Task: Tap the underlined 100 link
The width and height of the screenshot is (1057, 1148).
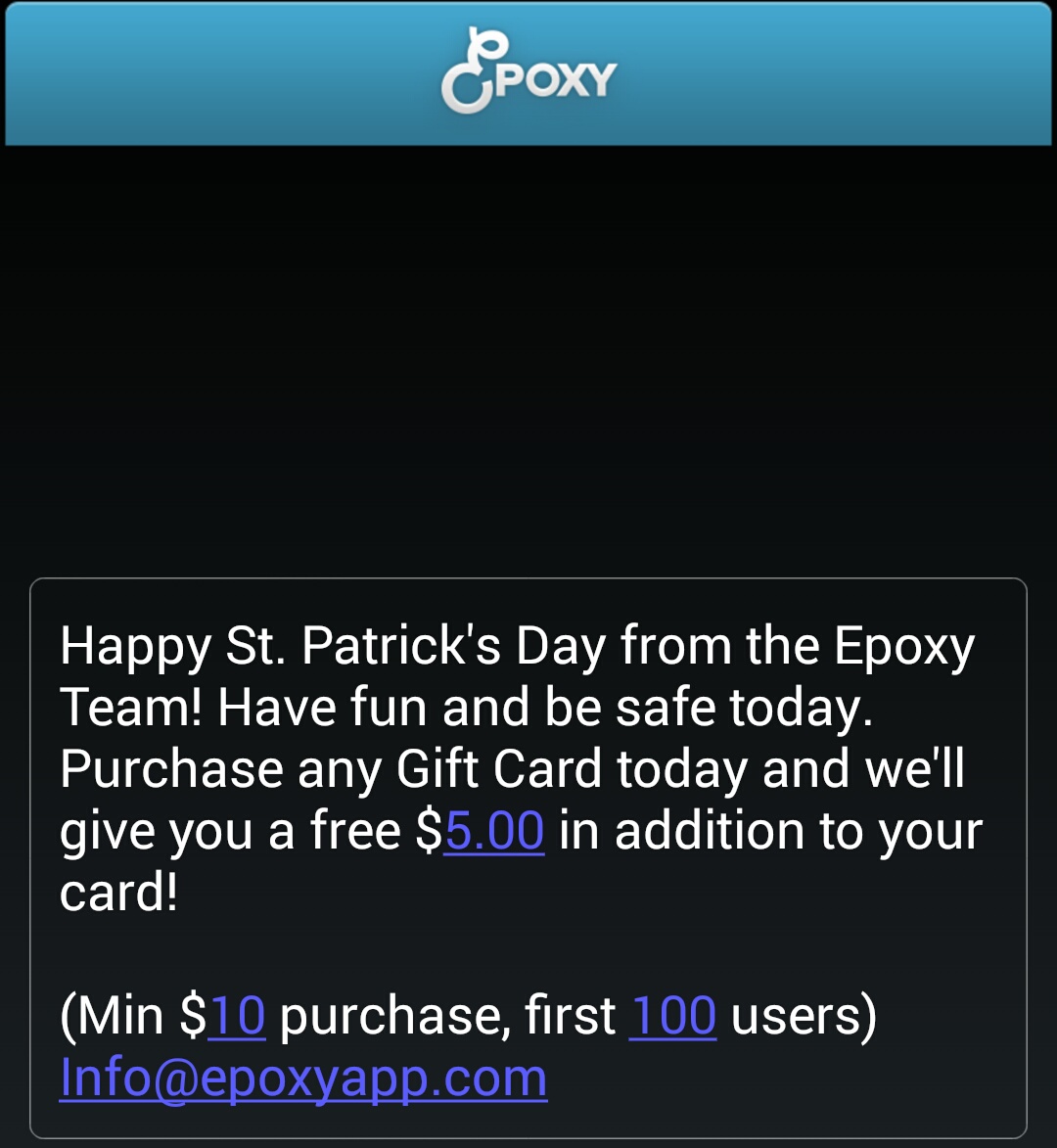Action: click(673, 1016)
